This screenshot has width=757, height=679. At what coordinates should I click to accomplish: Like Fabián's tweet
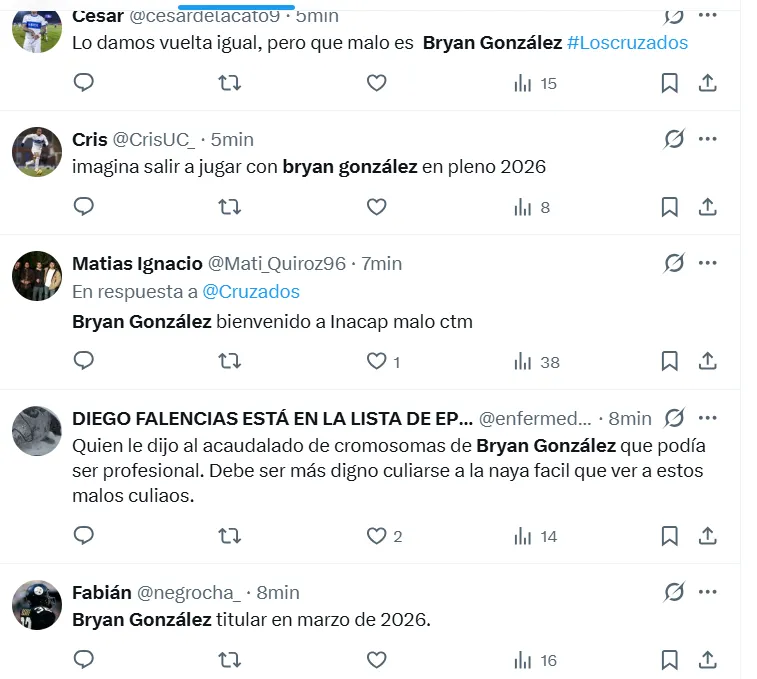point(377,660)
